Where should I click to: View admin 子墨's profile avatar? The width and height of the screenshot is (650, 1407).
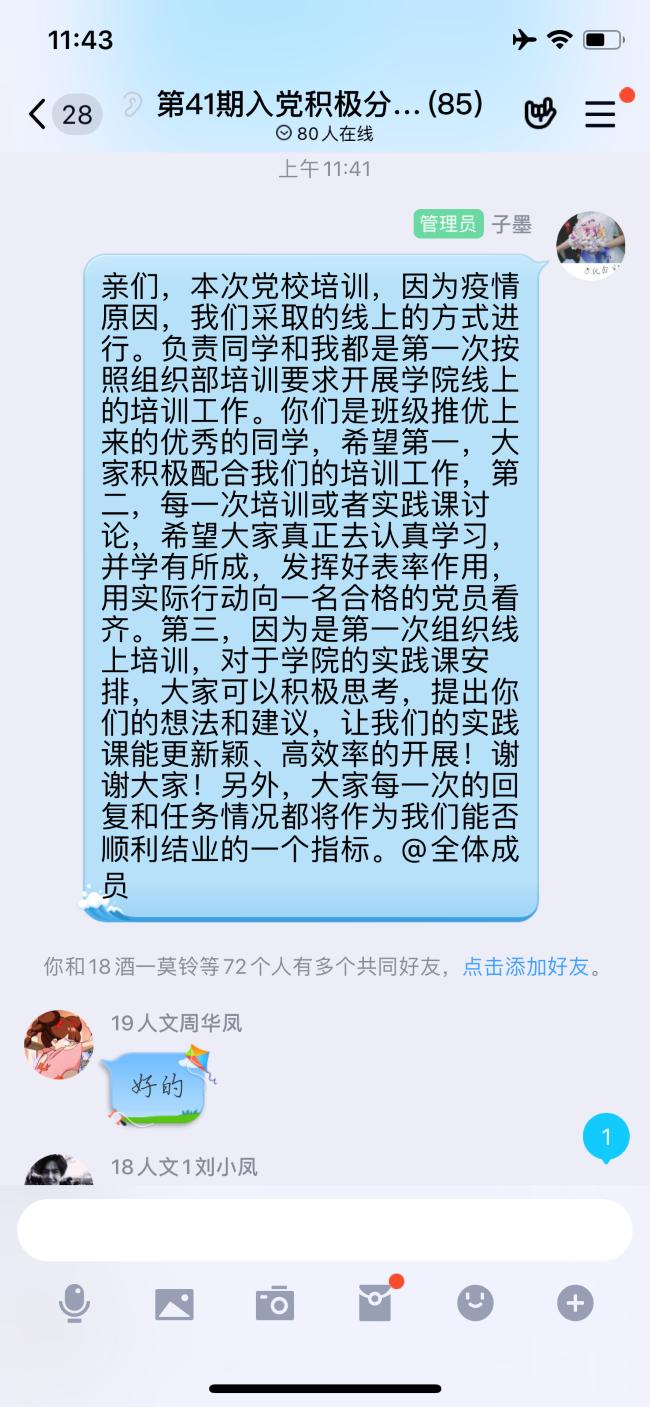(590, 246)
